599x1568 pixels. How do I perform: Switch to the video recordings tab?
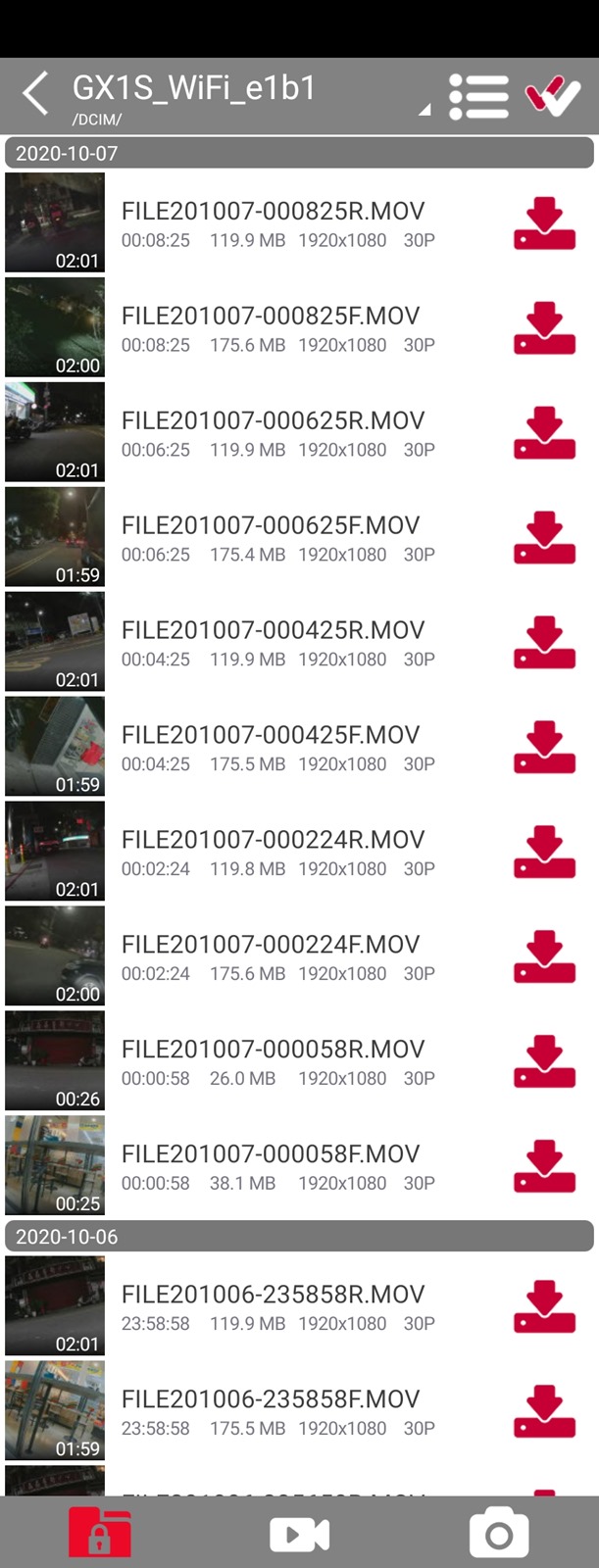pos(299,1533)
